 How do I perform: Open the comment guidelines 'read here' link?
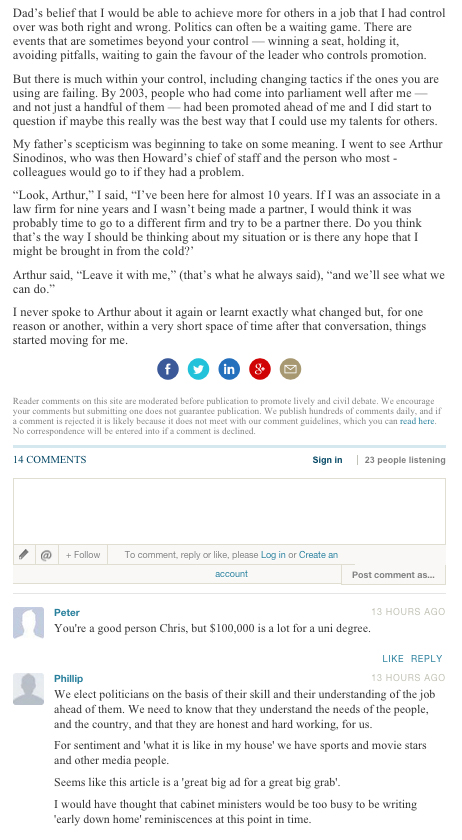417,421
